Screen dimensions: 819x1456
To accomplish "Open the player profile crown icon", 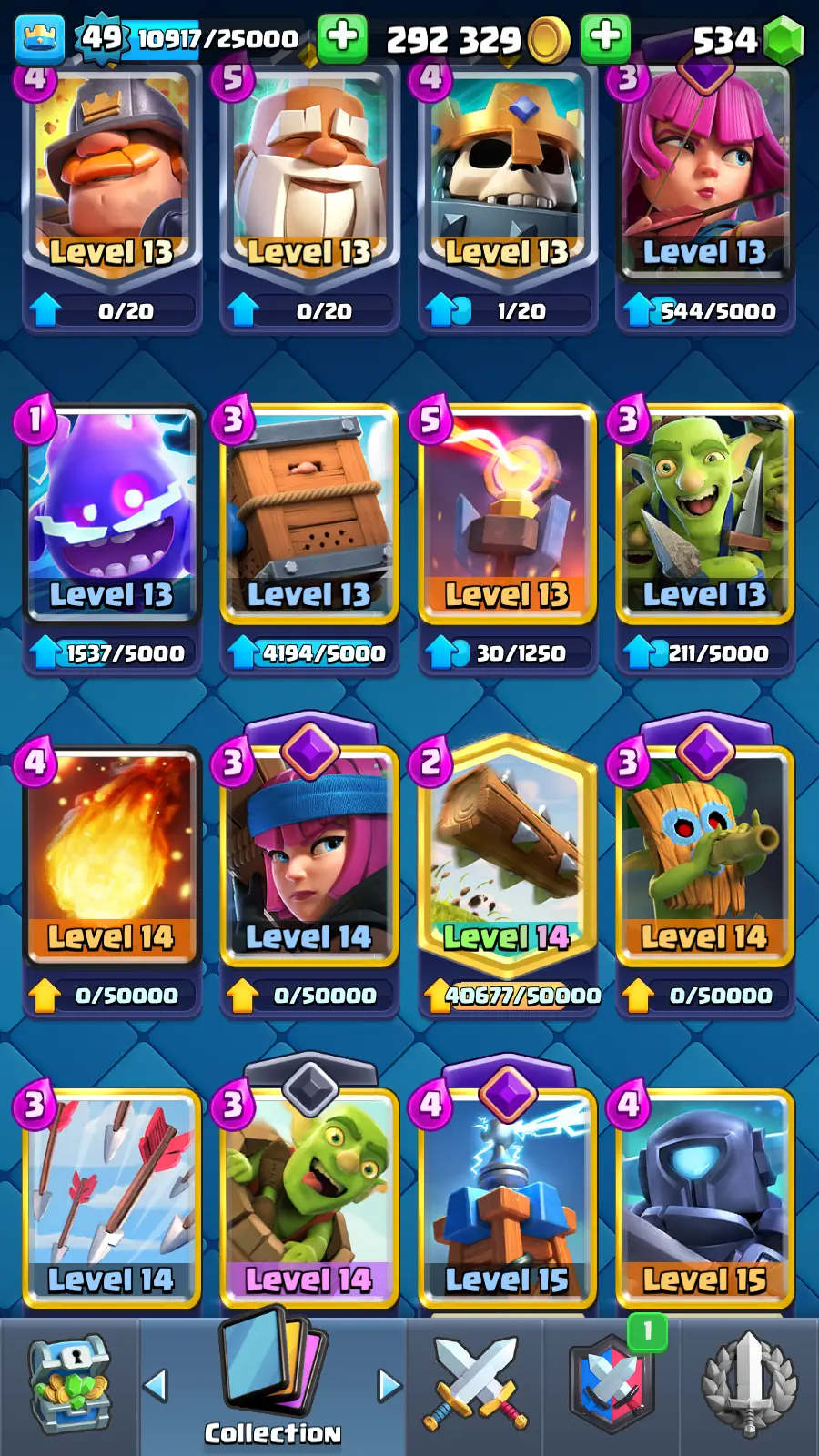I will coord(40,38).
